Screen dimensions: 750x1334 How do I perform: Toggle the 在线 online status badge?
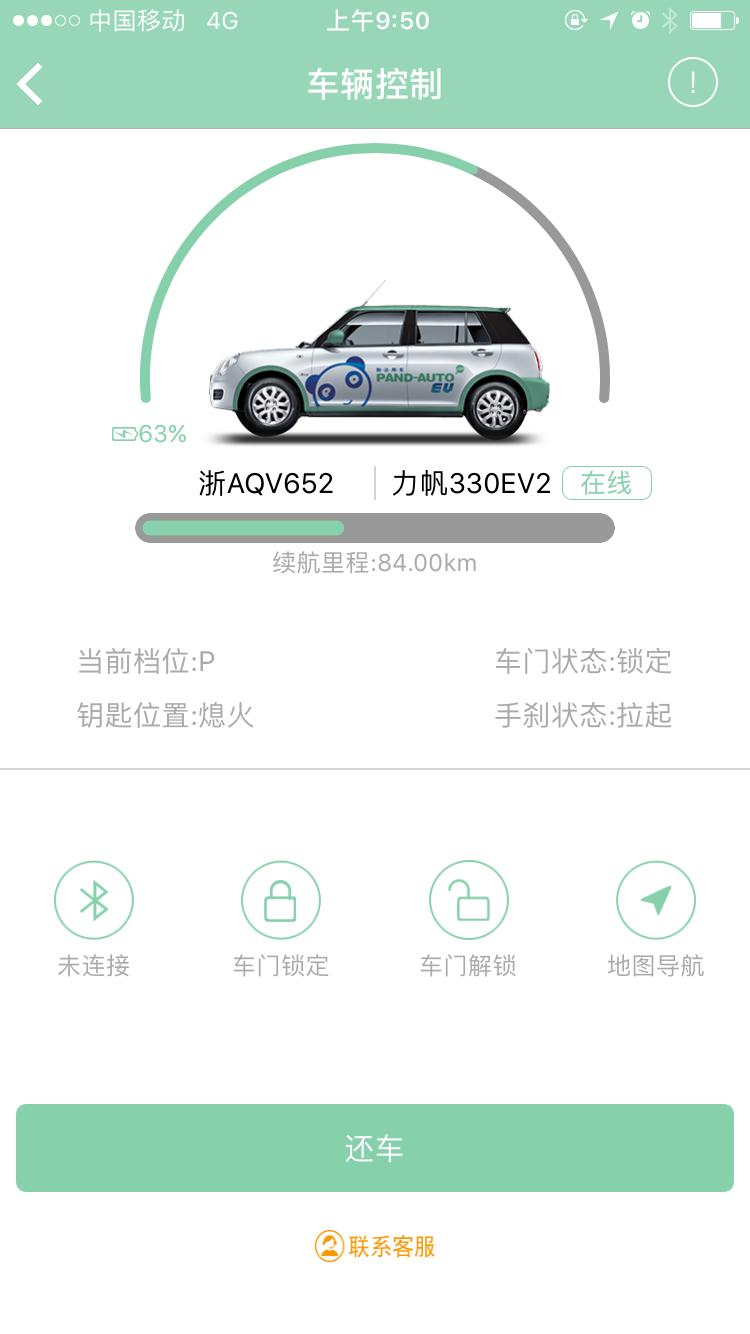[x=607, y=482]
